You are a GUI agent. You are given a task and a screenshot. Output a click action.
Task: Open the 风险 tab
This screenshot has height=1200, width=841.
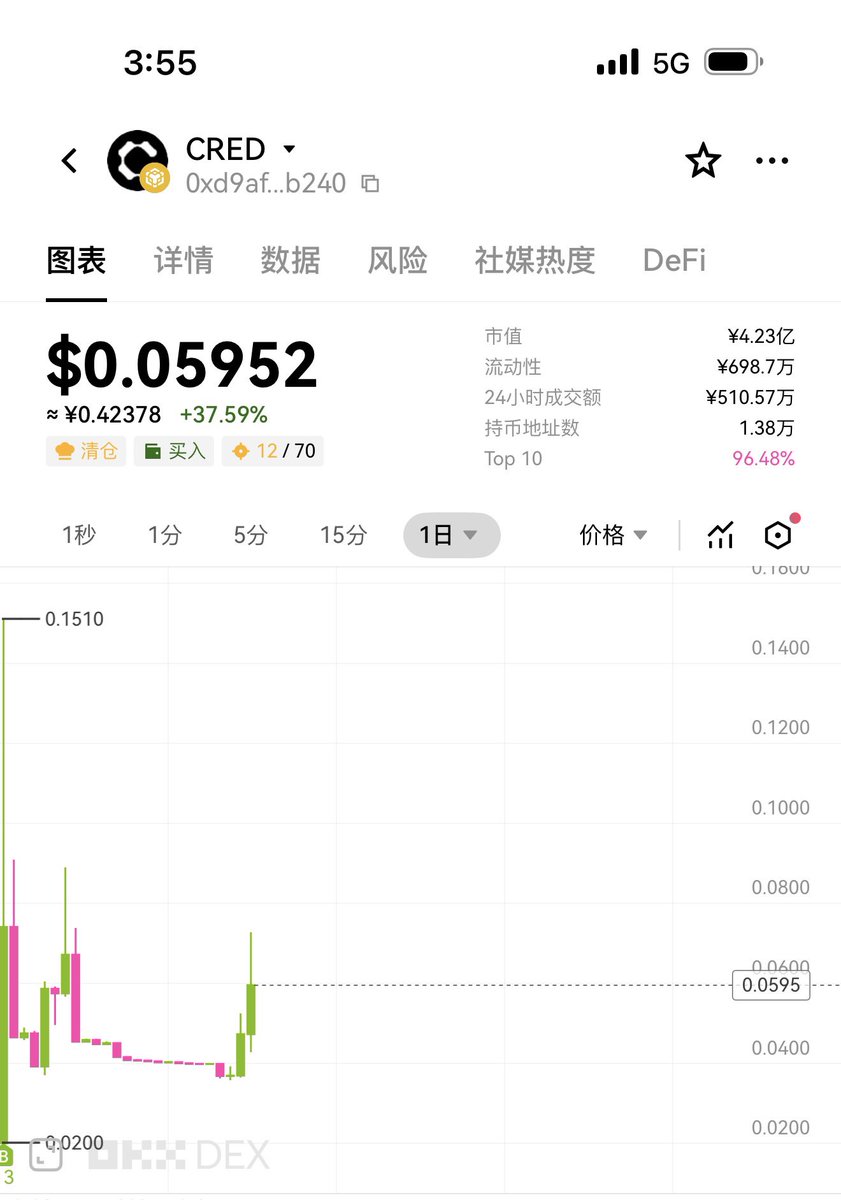(397, 261)
